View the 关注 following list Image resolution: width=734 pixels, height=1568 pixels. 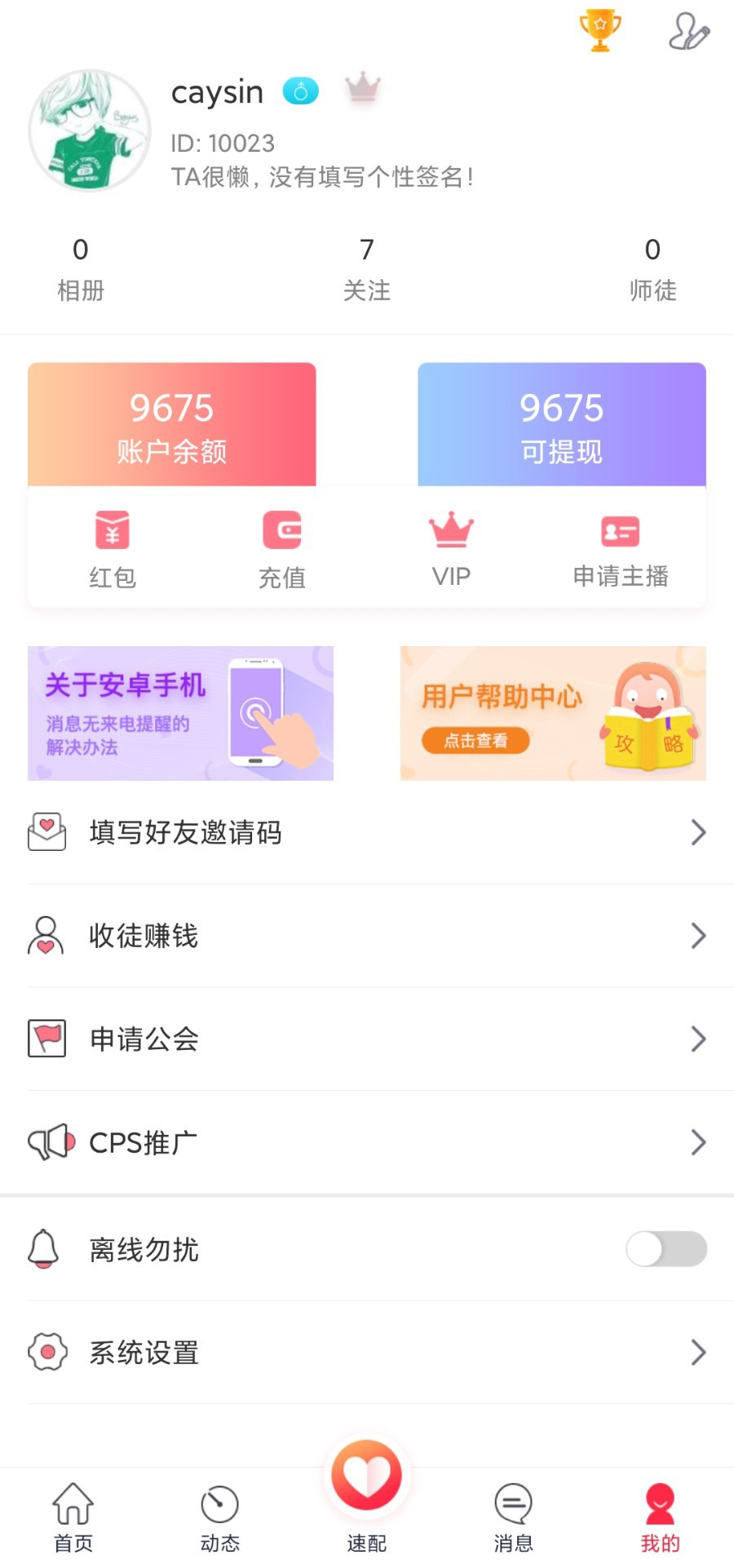pos(367,268)
